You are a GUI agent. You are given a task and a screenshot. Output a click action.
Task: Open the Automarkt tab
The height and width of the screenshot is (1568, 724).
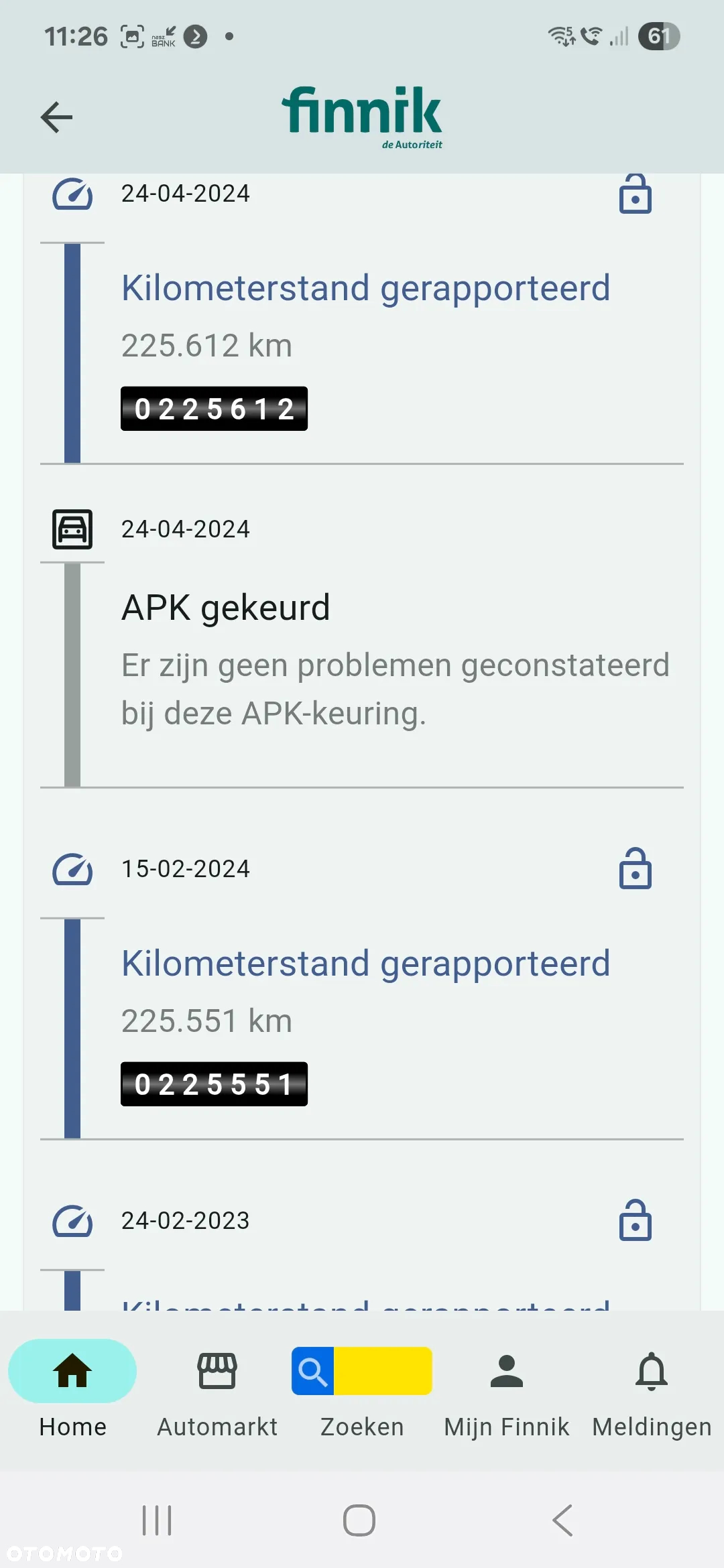click(x=217, y=1389)
